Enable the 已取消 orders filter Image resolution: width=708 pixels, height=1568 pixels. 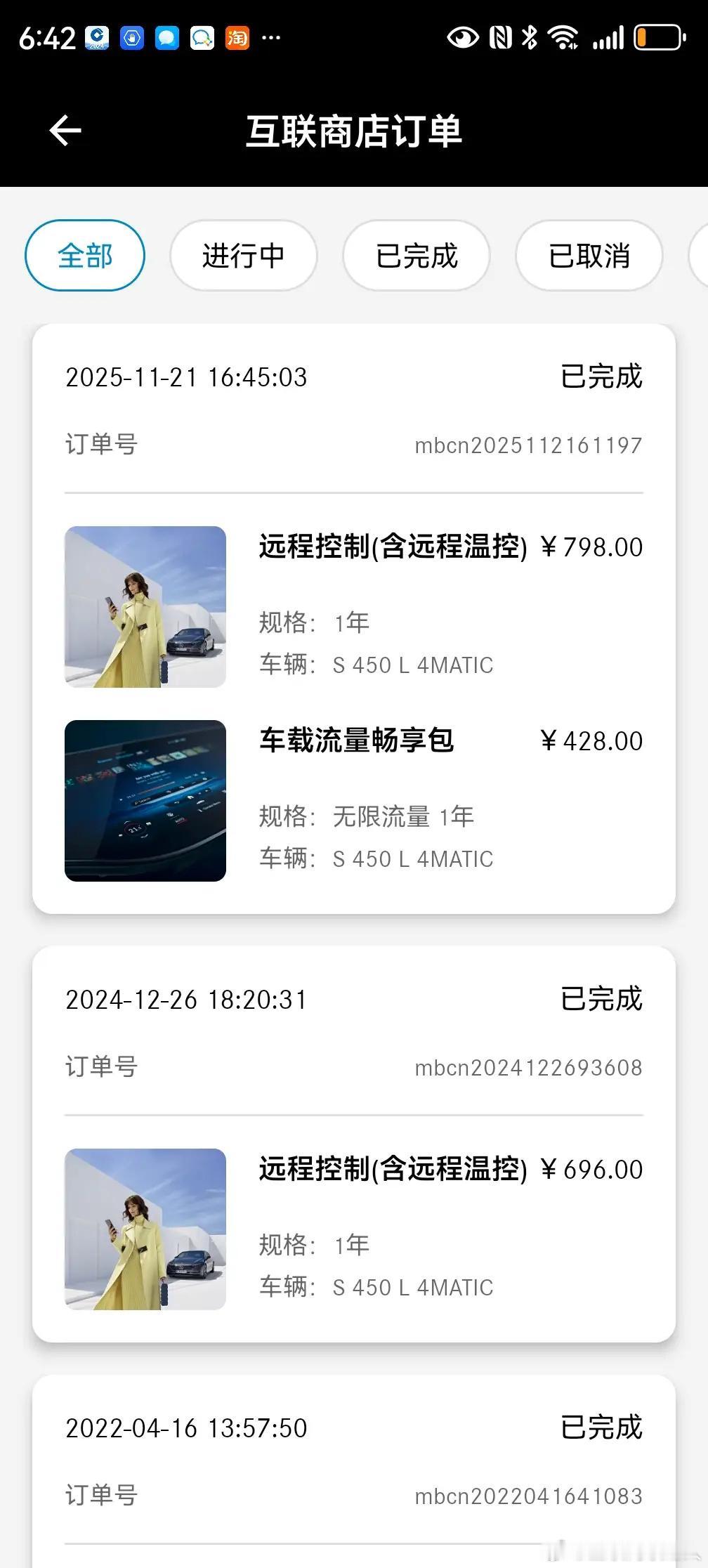click(x=588, y=256)
